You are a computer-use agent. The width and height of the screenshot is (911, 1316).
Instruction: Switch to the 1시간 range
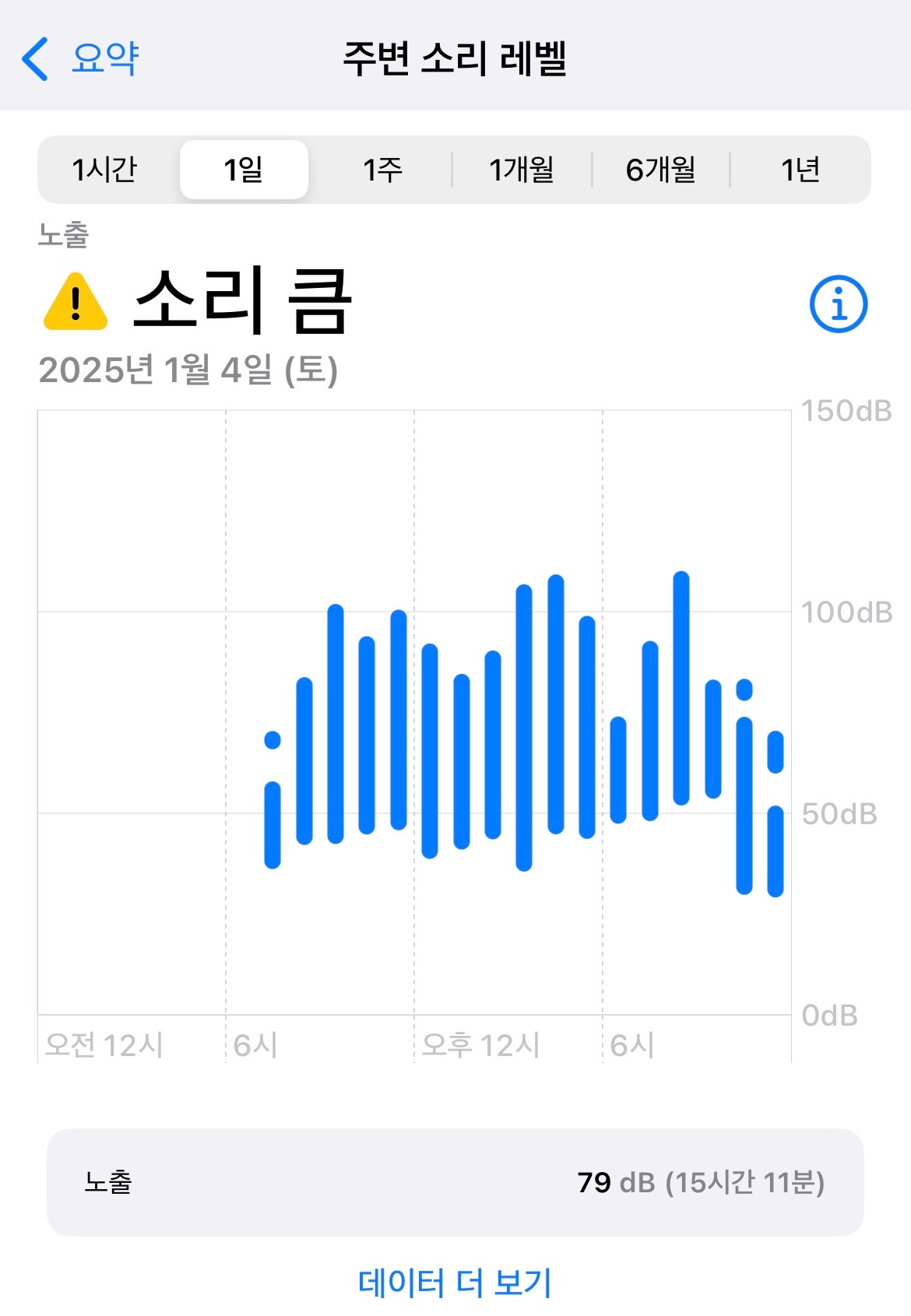point(105,170)
